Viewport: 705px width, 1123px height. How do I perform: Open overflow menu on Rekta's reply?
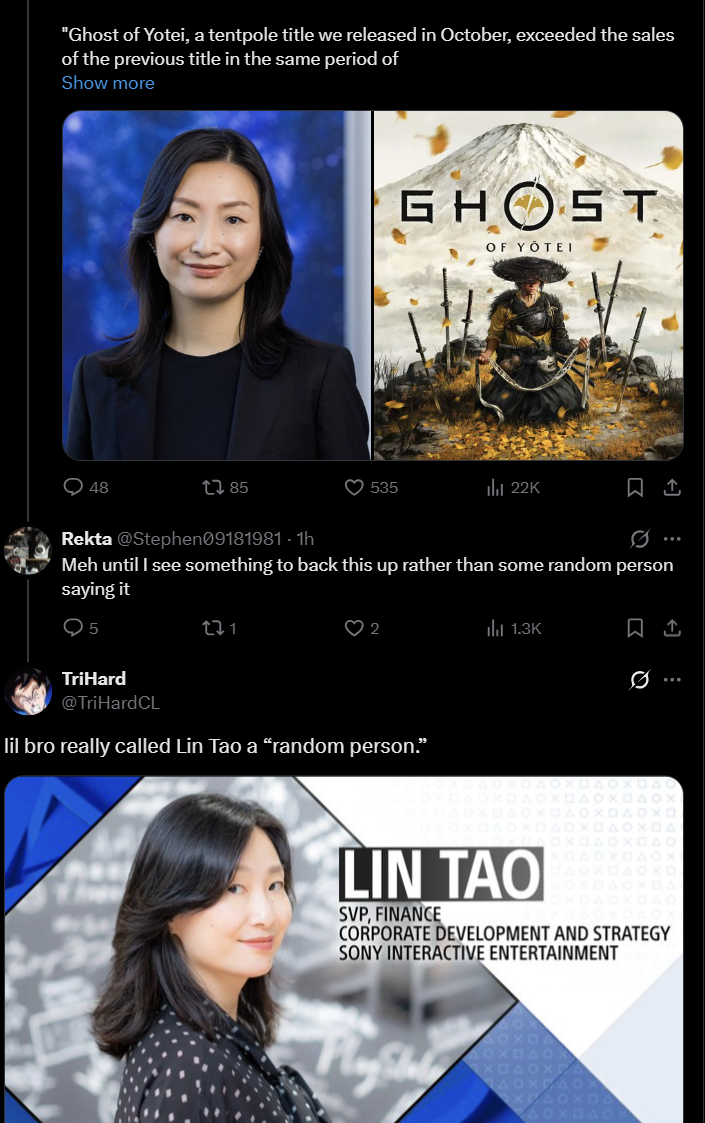click(x=673, y=539)
